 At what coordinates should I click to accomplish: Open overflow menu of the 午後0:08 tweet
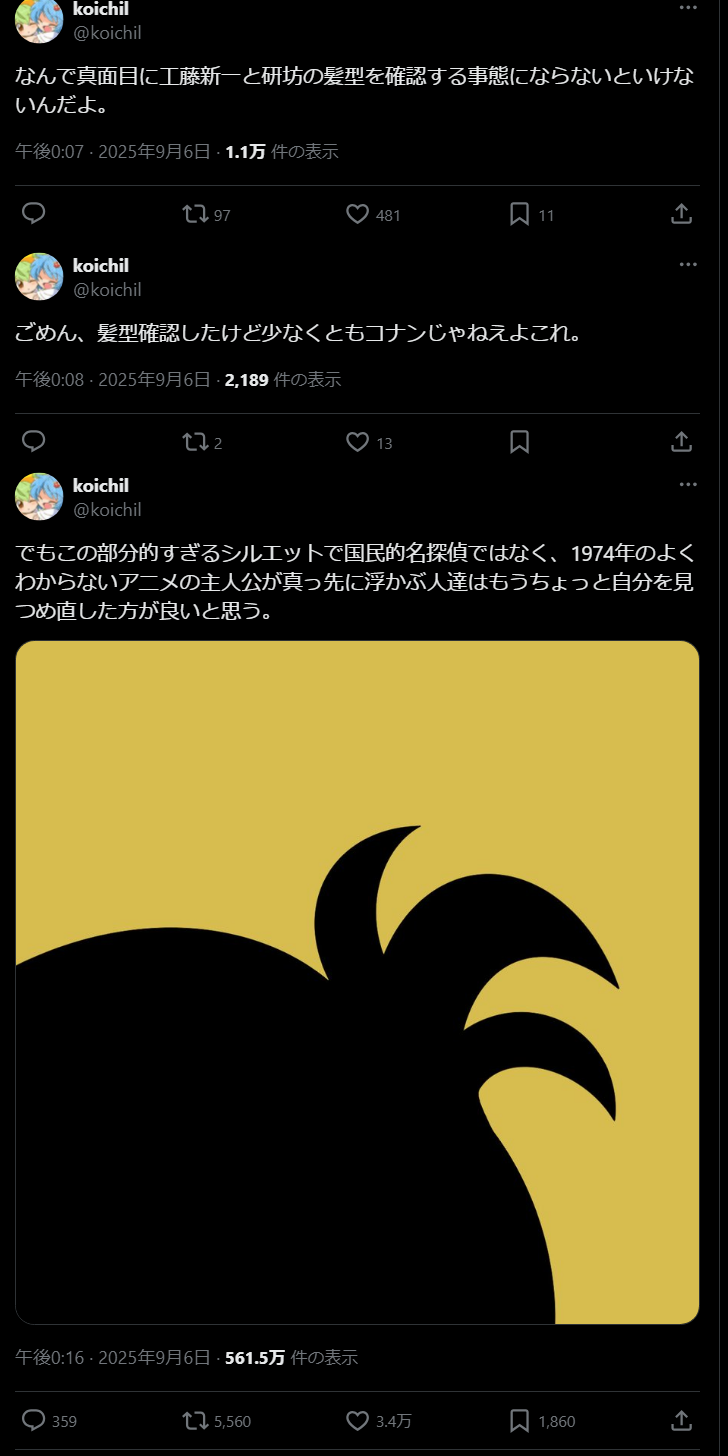pyautogui.click(x=687, y=265)
